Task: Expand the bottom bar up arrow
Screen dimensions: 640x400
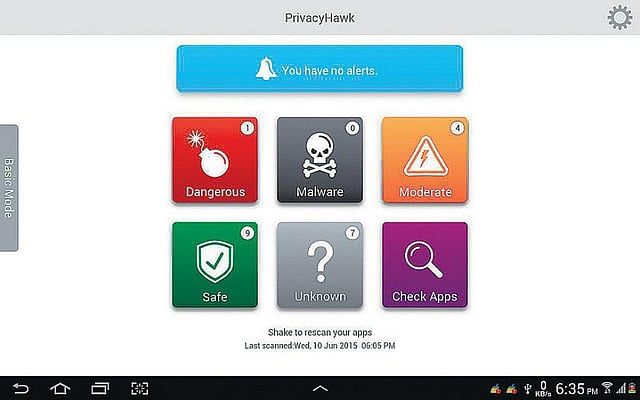Action: (320, 387)
